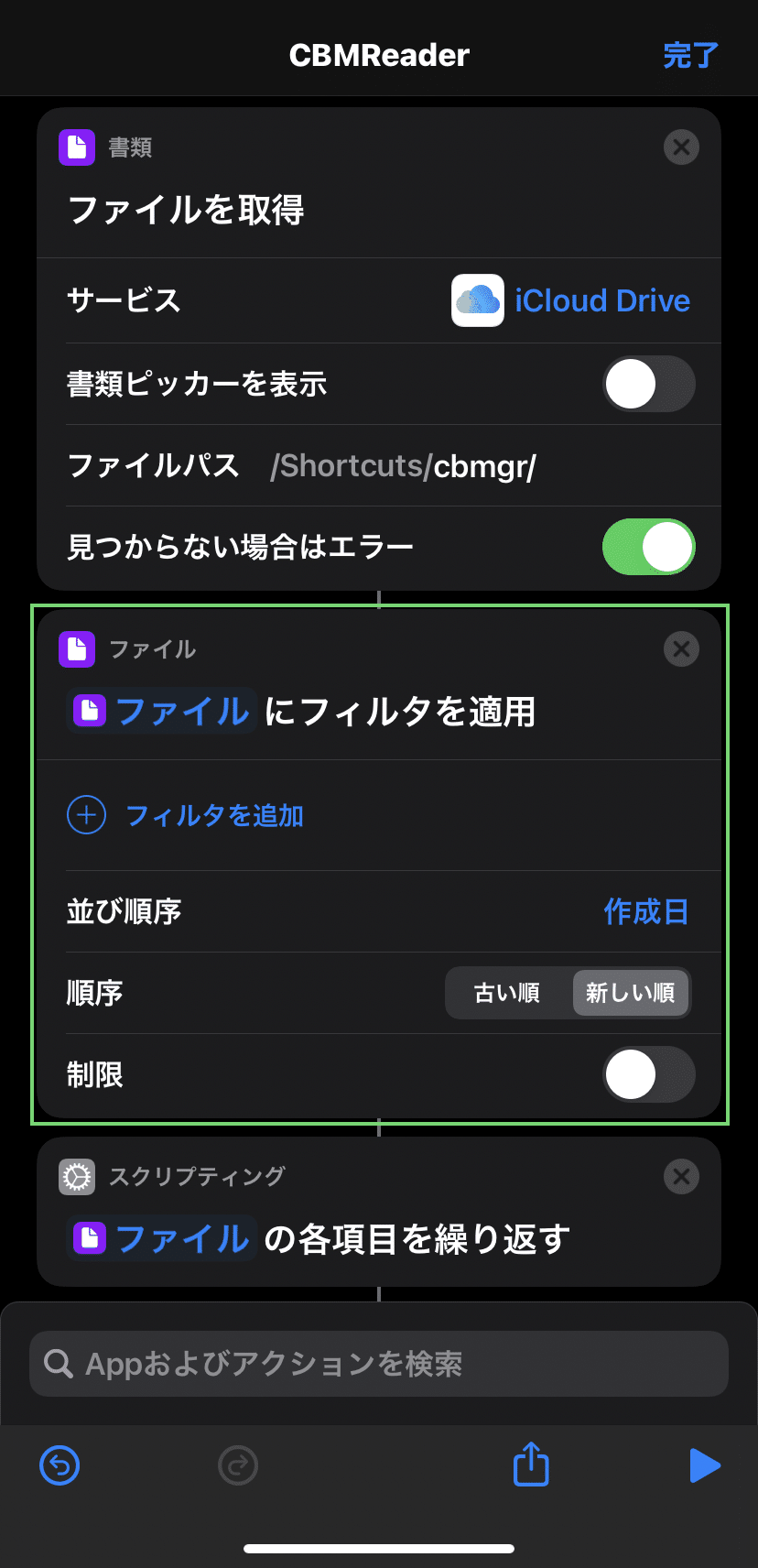The image size is (758, 1568).
Task: Tap the ファイル variable token in the filter action
Action: coord(160,711)
